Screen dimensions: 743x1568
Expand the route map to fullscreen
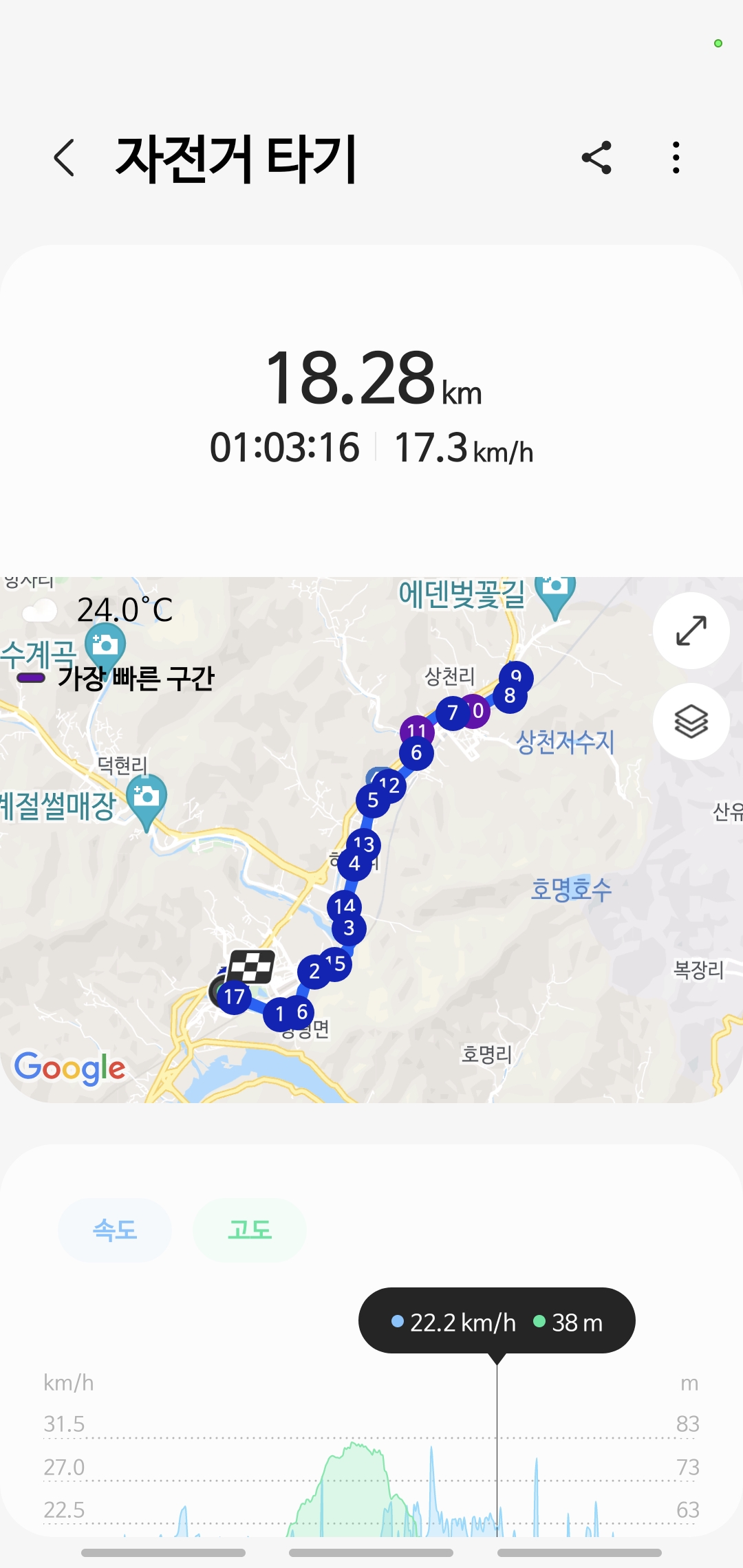coord(691,631)
